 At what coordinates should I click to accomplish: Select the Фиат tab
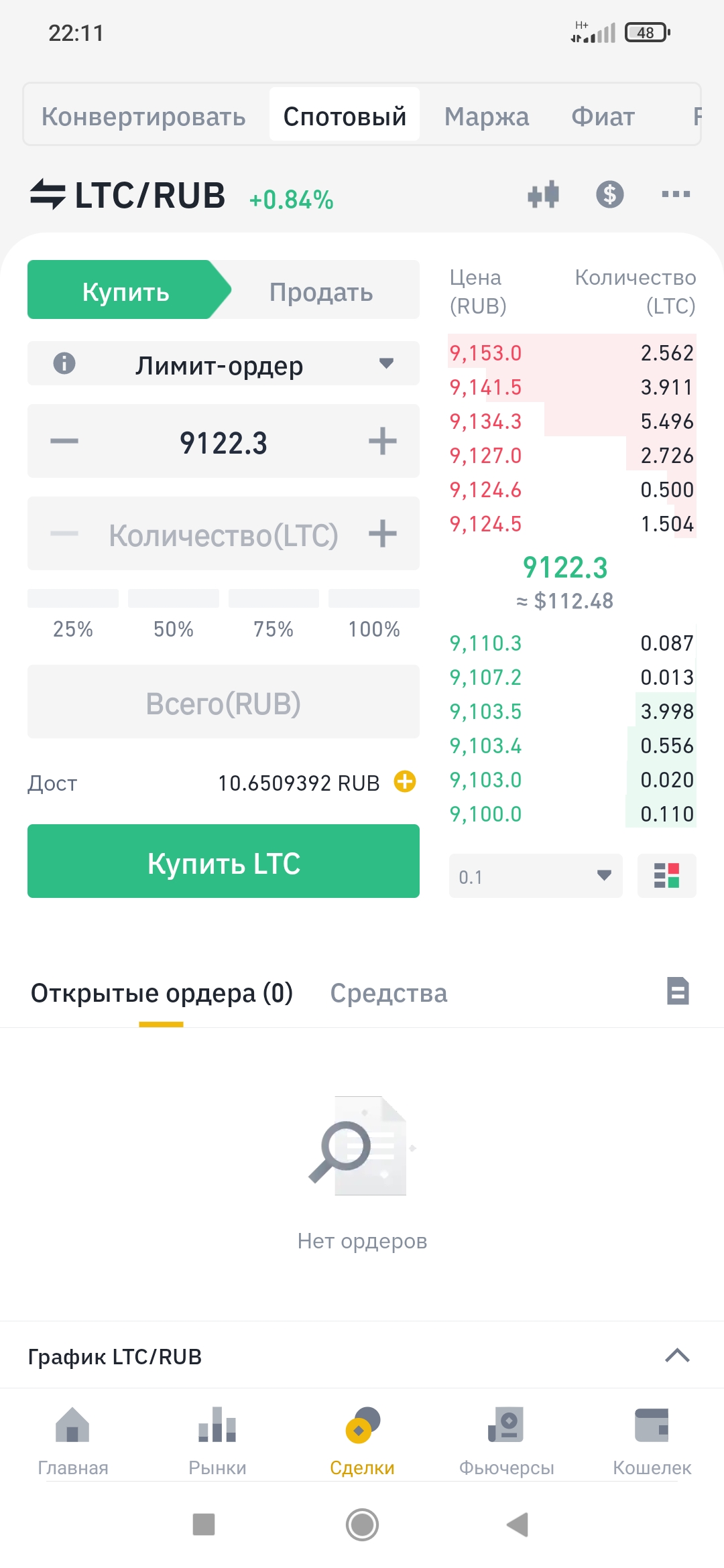click(x=603, y=116)
